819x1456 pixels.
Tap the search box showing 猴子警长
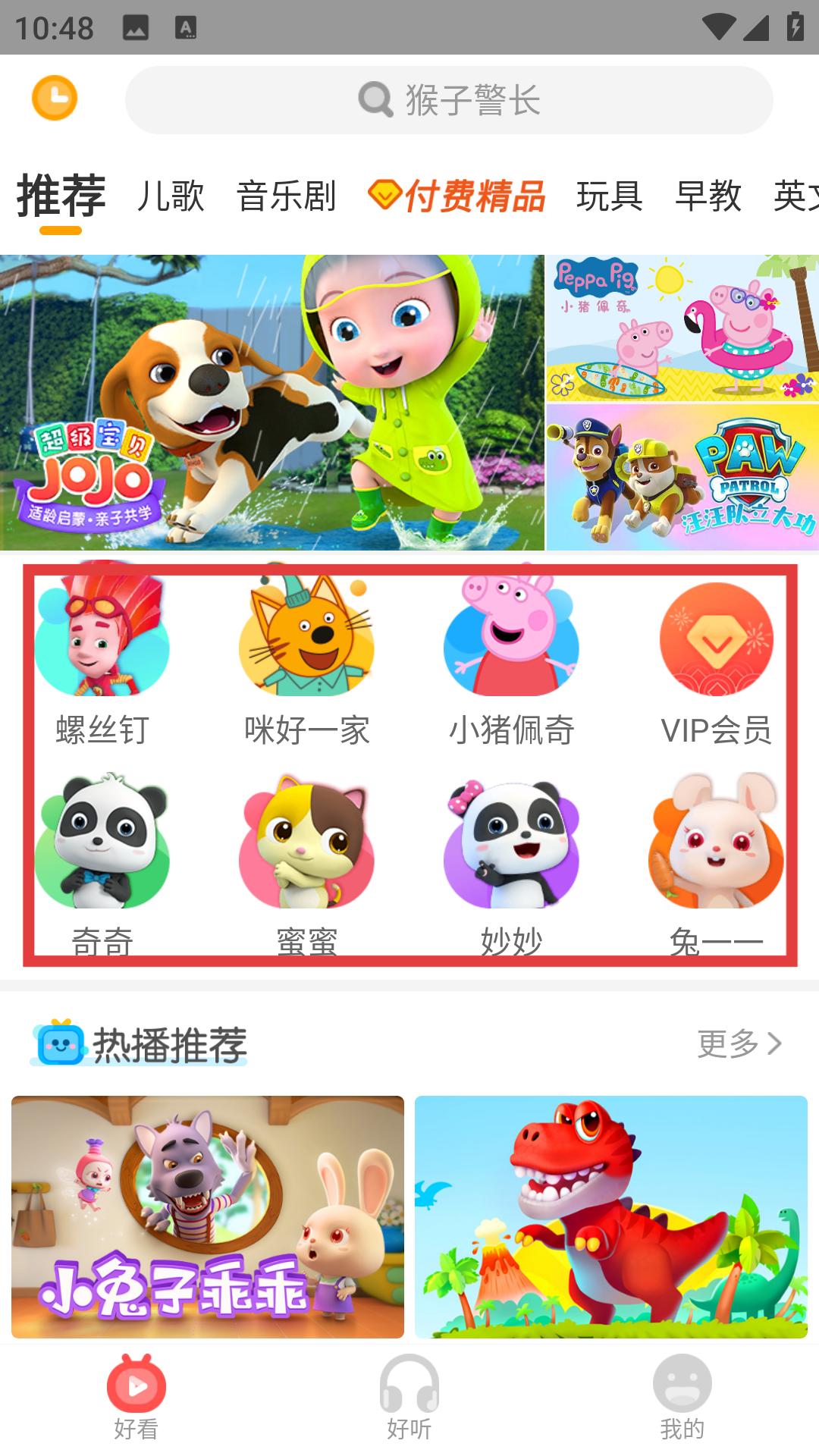(449, 100)
